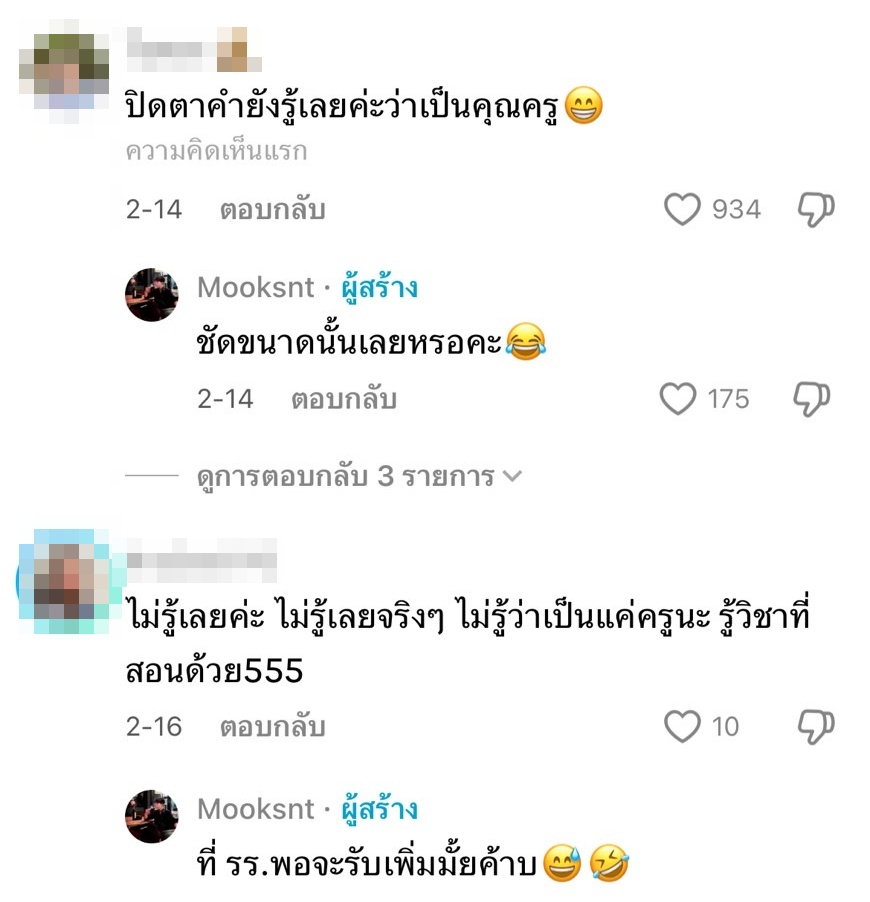Dislike the comment with 934 likes

click(815, 209)
